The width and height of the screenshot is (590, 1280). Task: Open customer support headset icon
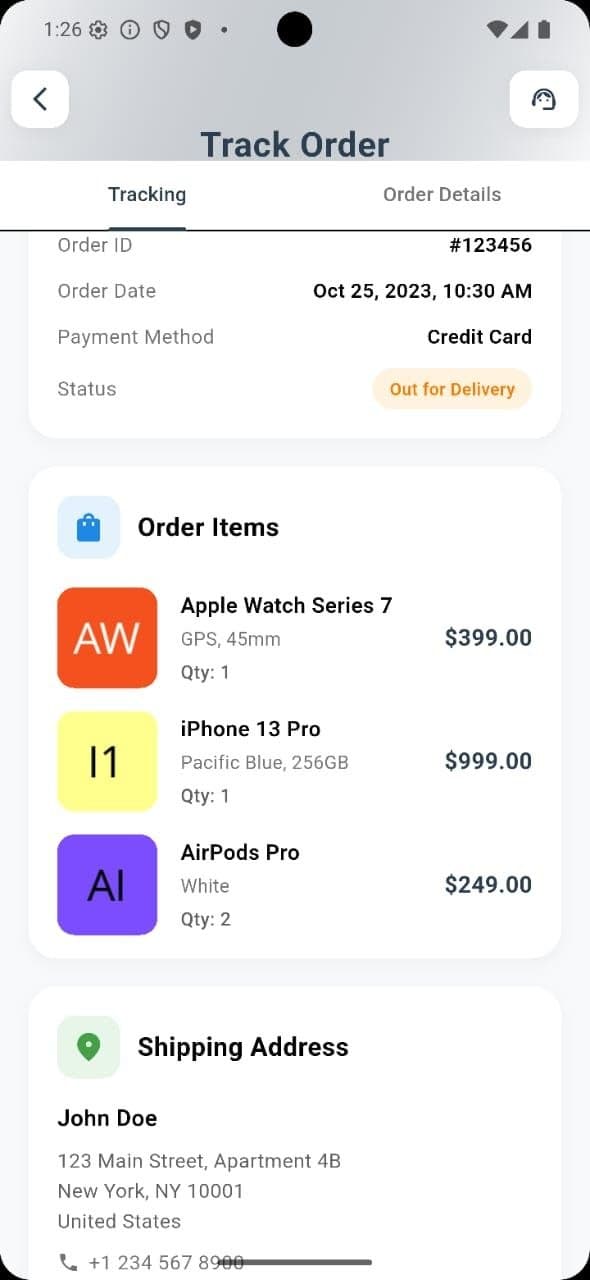544,99
